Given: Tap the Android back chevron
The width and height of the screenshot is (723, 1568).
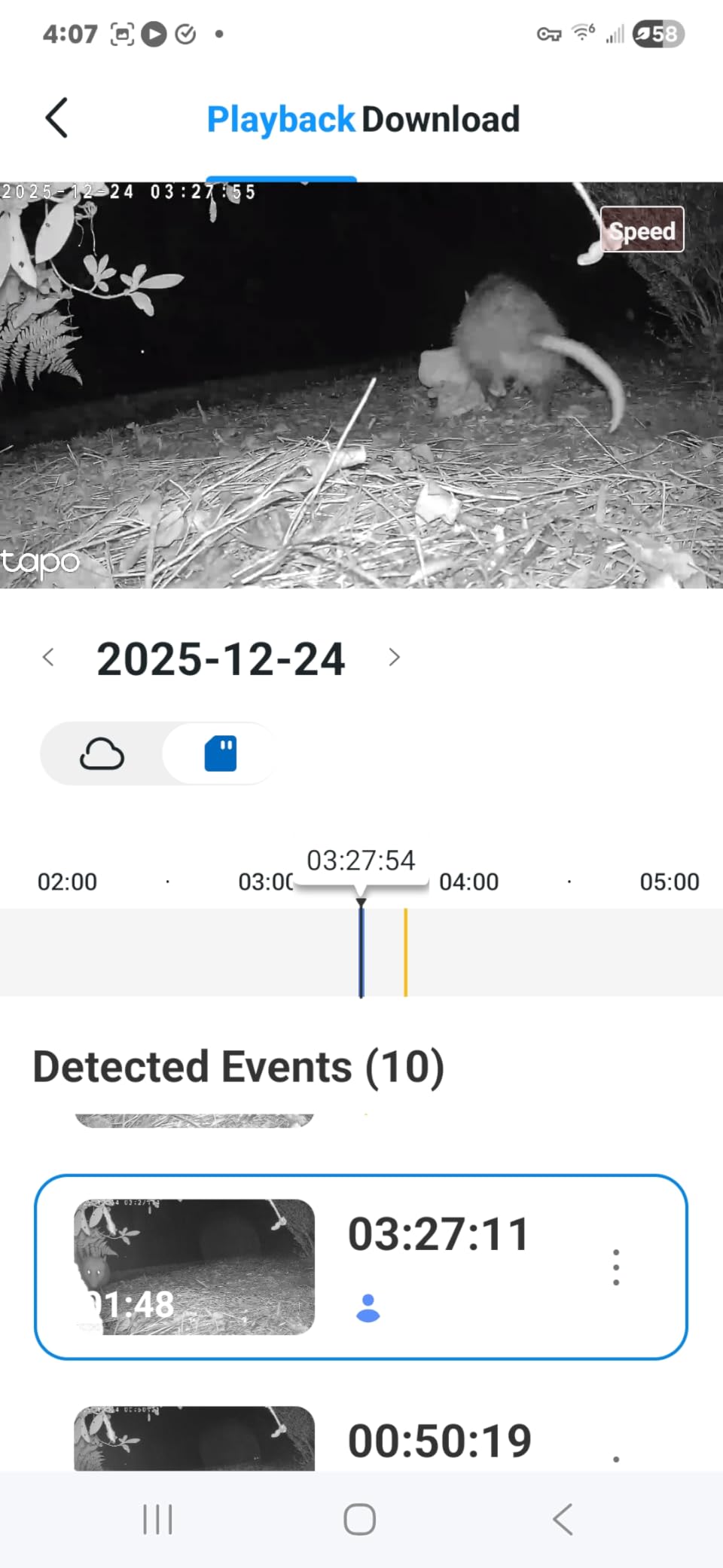Looking at the screenshot, I should pyautogui.click(x=562, y=1519).
